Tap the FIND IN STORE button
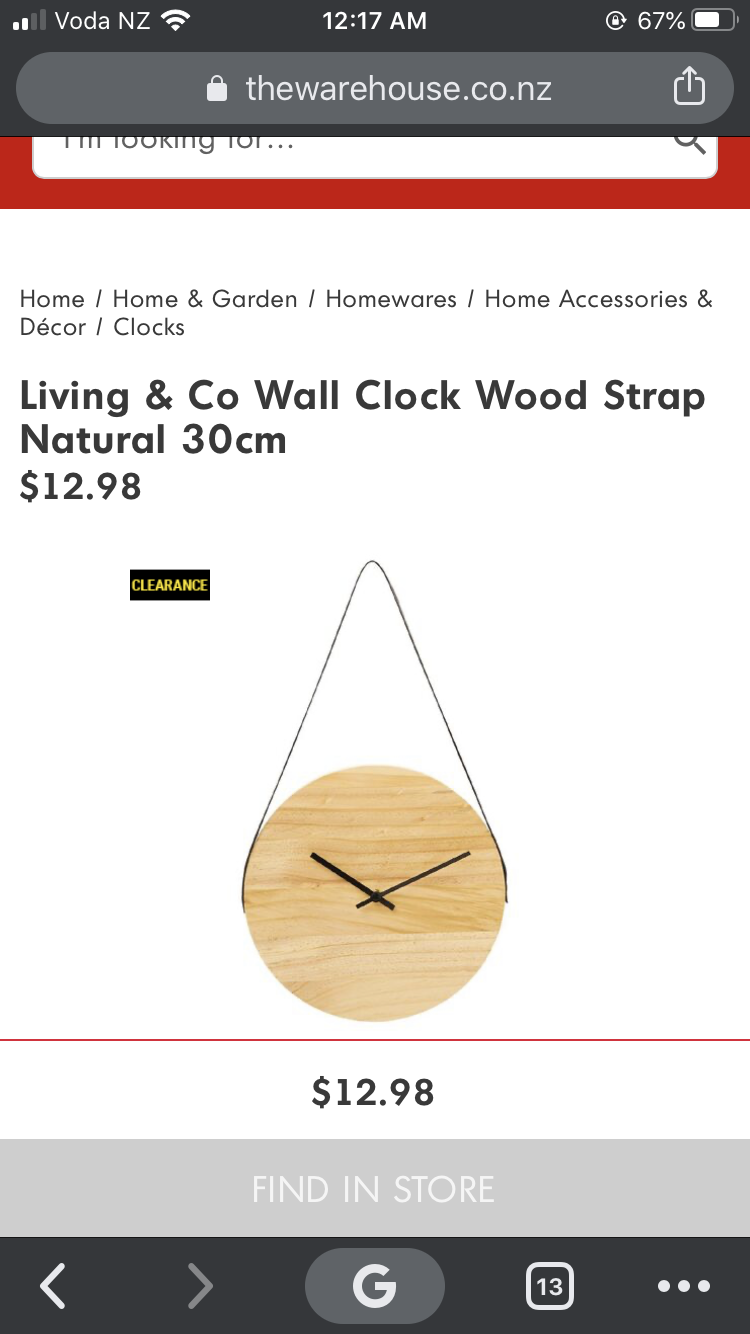This screenshot has width=750, height=1334. 374,1189
